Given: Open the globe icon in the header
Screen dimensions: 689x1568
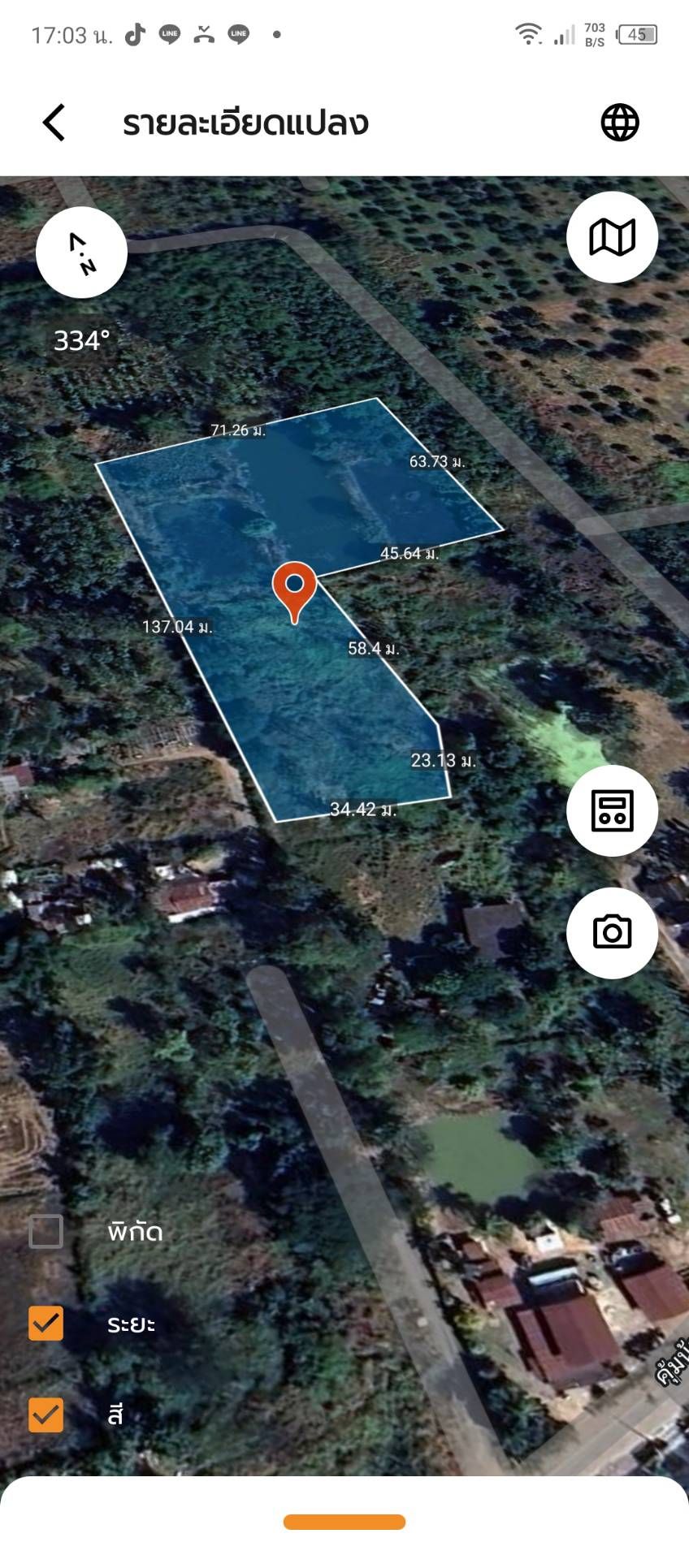Looking at the screenshot, I should [x=620, y=123].
